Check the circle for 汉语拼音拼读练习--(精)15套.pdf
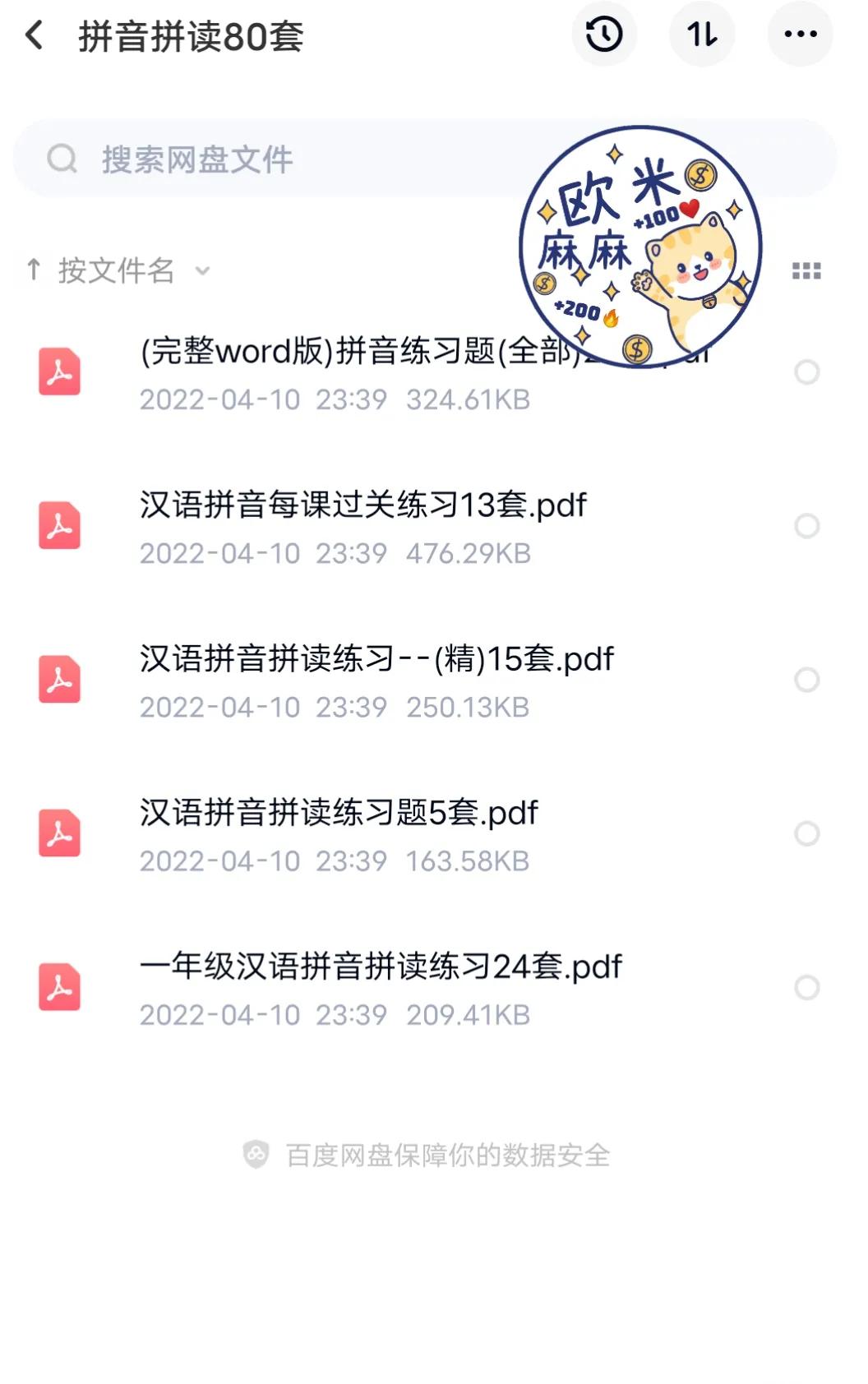 point(806,680)
